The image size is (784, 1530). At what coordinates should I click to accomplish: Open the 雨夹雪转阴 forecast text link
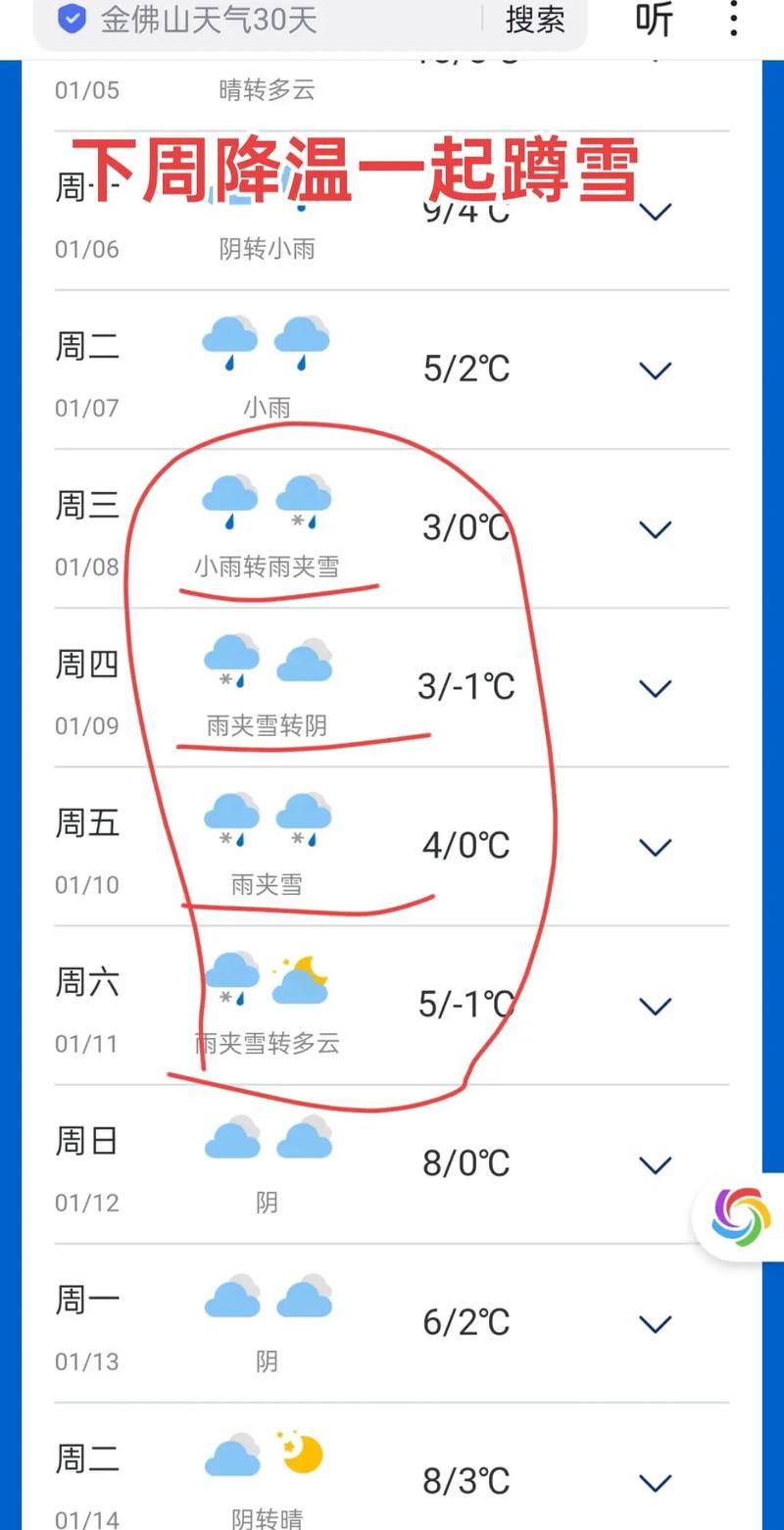267,726
